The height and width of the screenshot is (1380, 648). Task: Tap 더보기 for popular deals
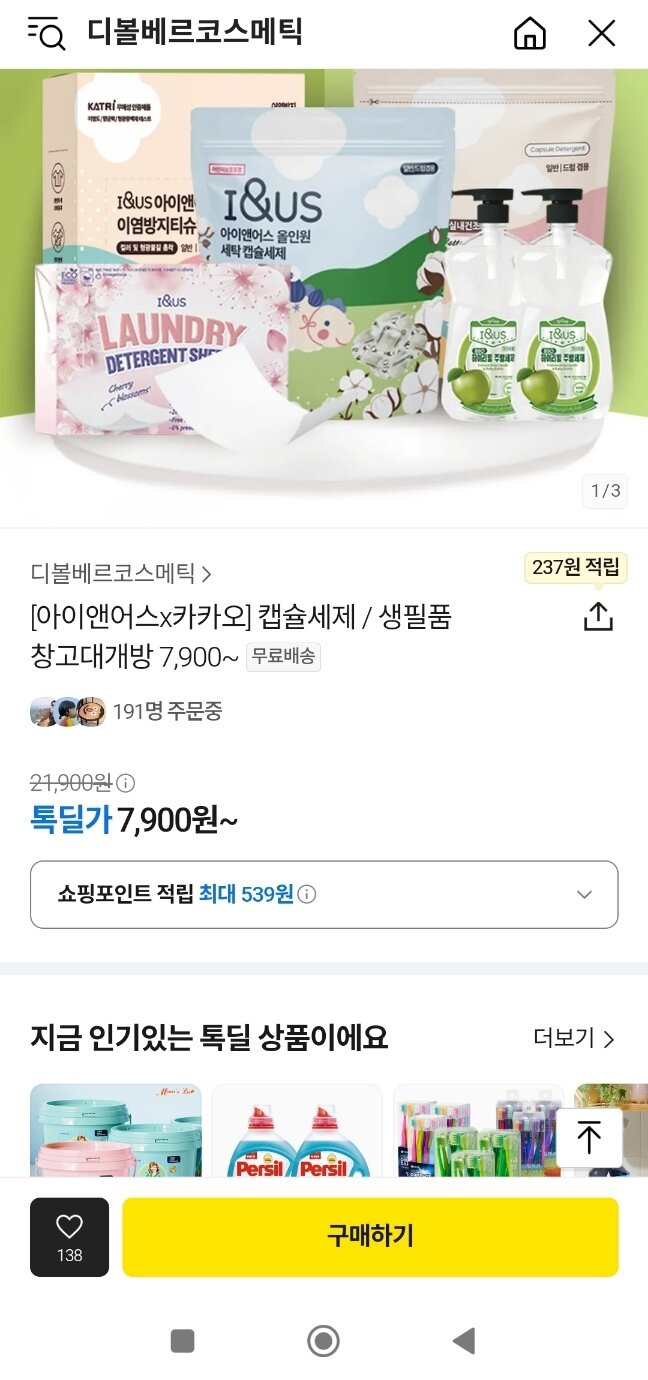coord(573,1038)
